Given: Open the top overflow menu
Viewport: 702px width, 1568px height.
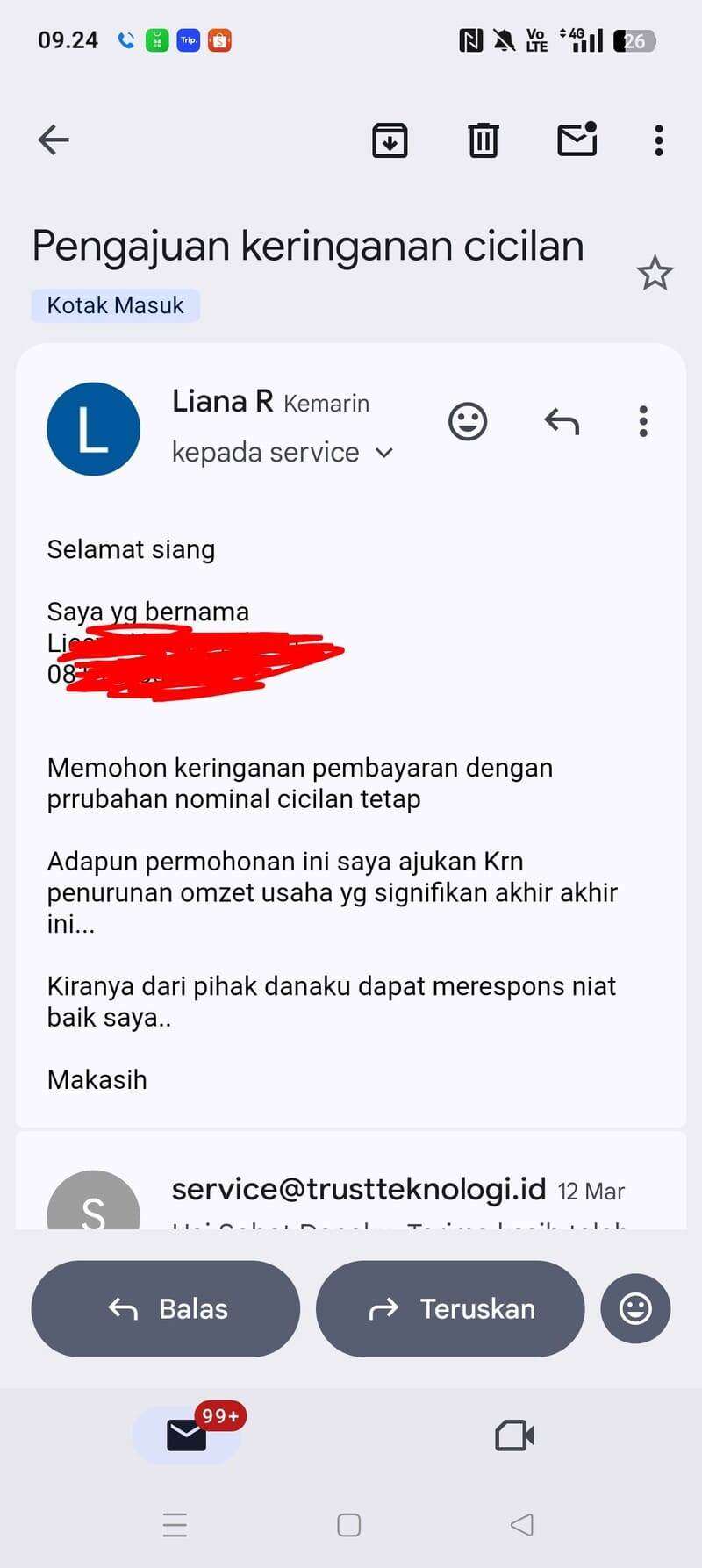Looking at the screenshot, I should pyautogui.click(x=659, y=140).
